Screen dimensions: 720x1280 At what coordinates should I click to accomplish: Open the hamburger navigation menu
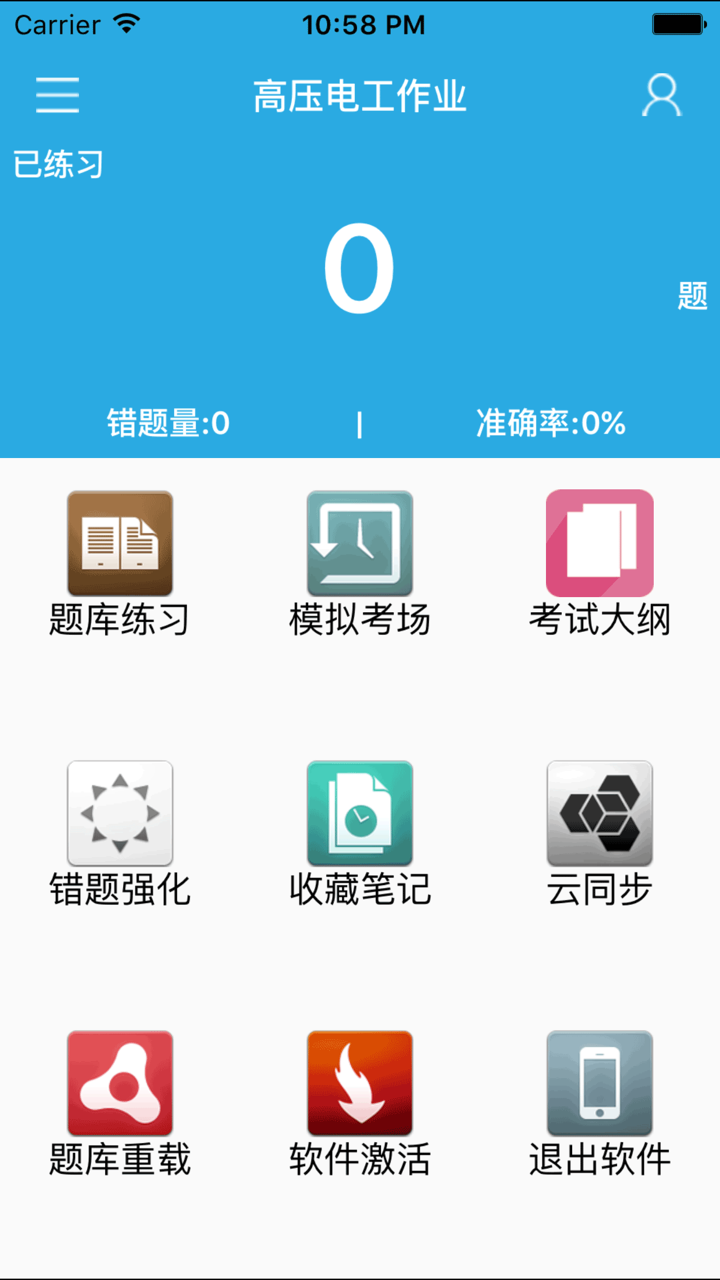pyautogui.click(x=57, y=95)
